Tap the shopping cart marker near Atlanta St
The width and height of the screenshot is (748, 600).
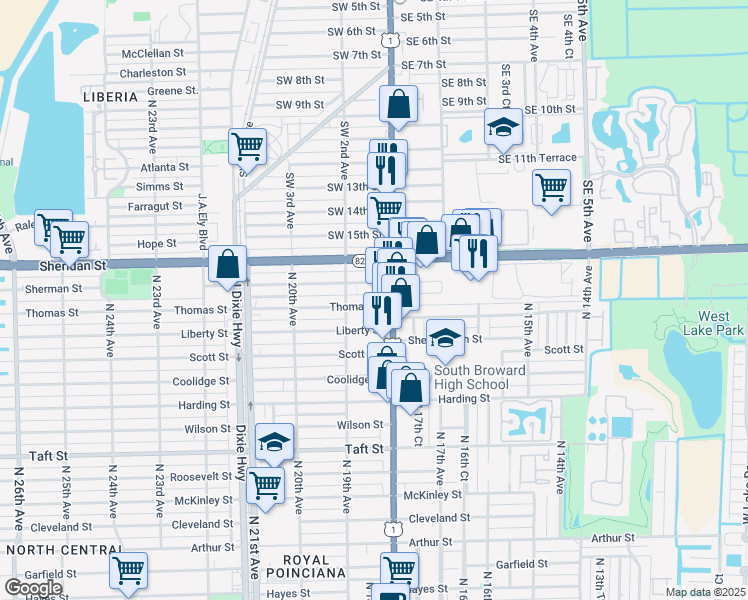247,147
